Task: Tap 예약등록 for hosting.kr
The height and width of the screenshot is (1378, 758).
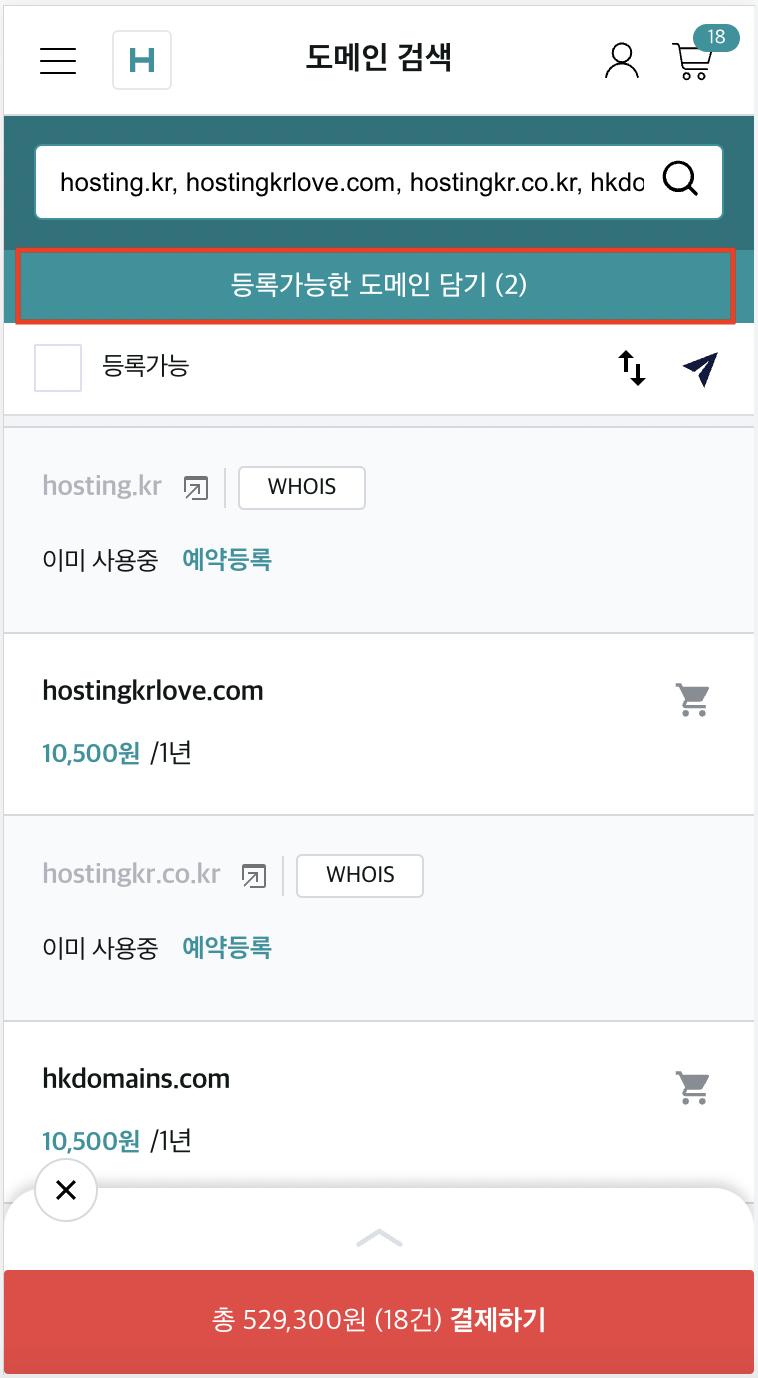Action: [227, 560]
